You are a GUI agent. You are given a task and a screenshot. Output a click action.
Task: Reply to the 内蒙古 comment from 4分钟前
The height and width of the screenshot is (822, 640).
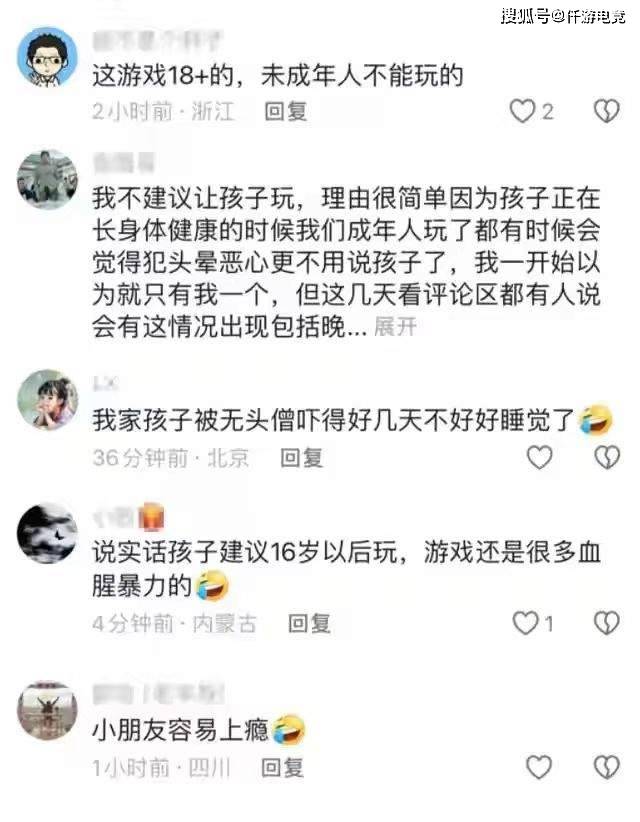(x=309, y=623)
